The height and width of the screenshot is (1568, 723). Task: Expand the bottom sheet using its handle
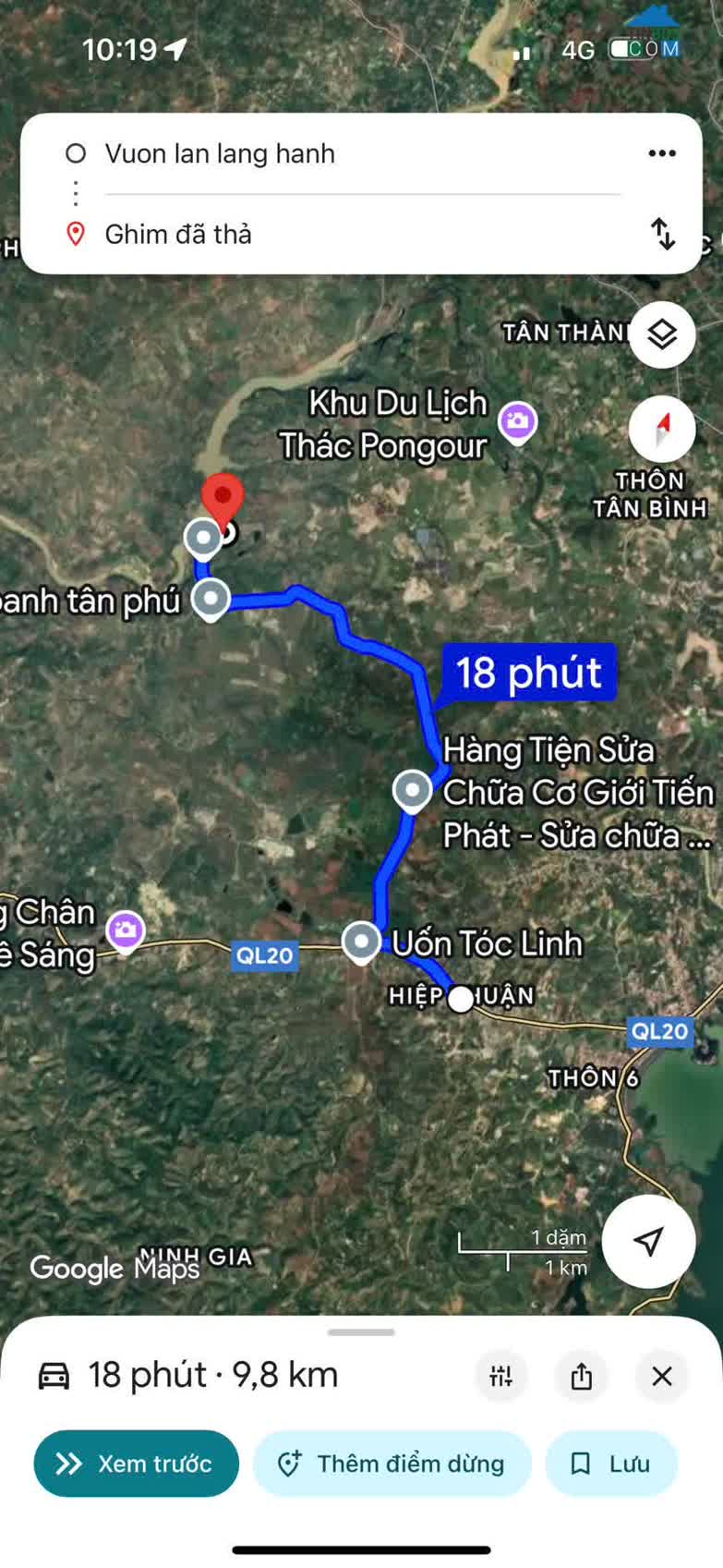(x=361, y=1332)
